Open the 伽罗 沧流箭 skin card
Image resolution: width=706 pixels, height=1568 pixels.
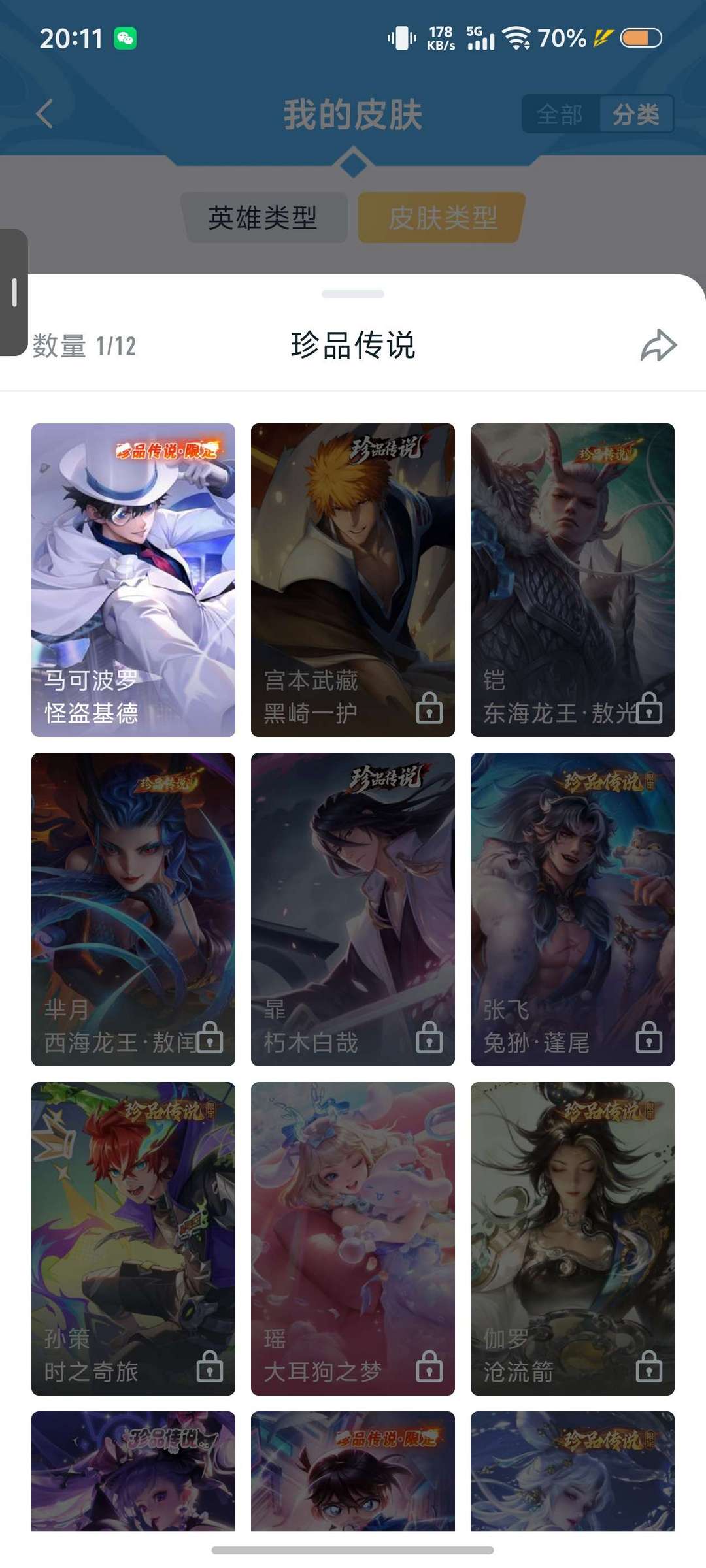[573, 1239]
